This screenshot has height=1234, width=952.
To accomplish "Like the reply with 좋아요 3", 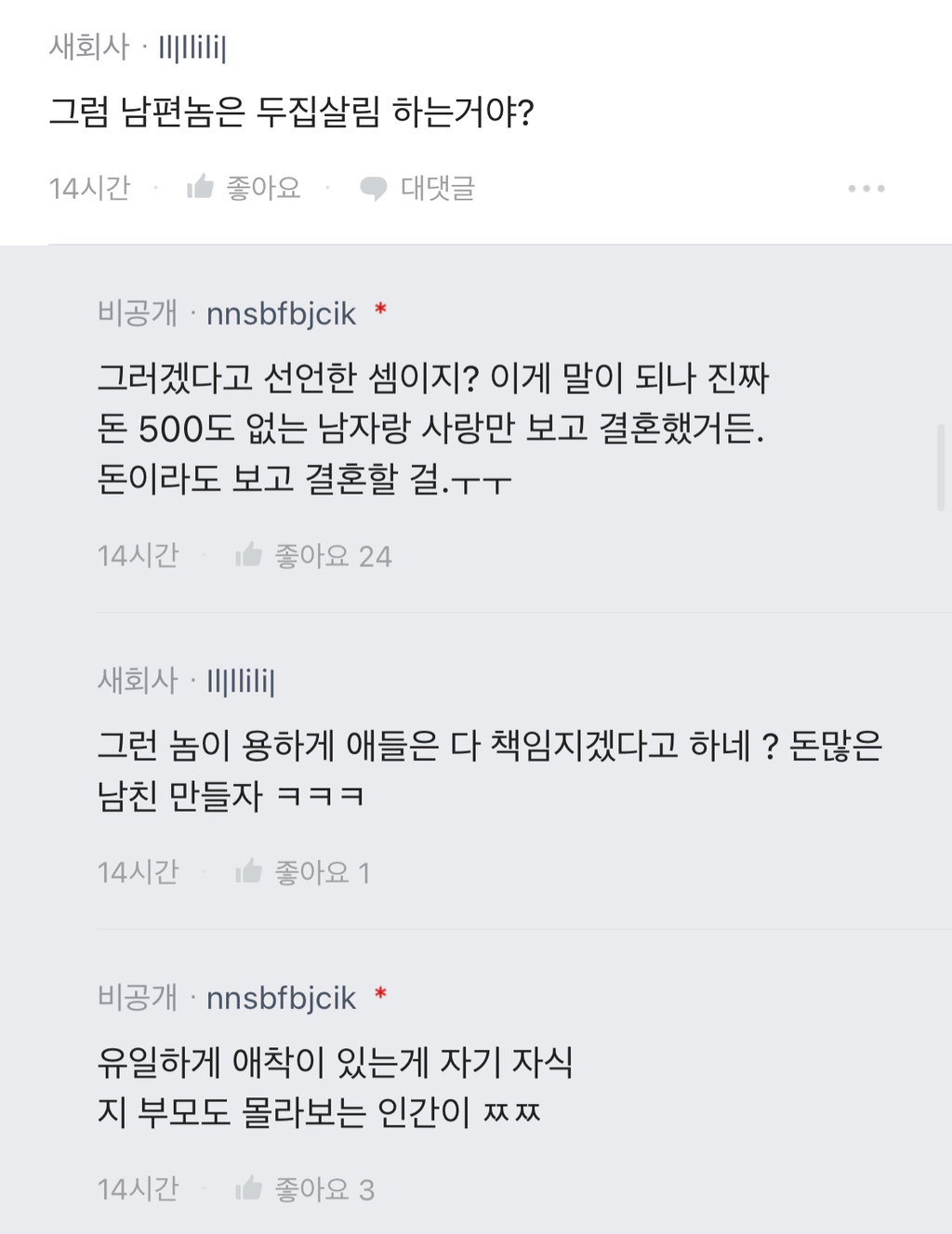I will 303,1188.
